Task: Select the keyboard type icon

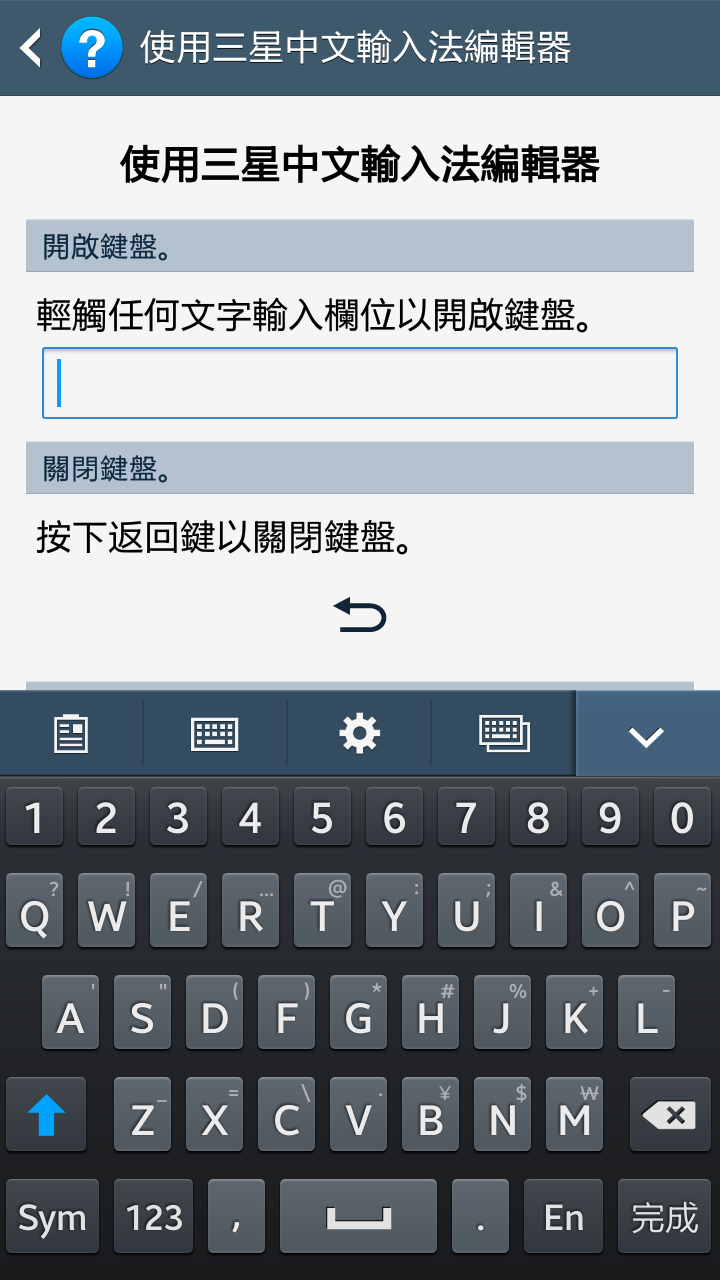Action: click(x=215, y=734)
